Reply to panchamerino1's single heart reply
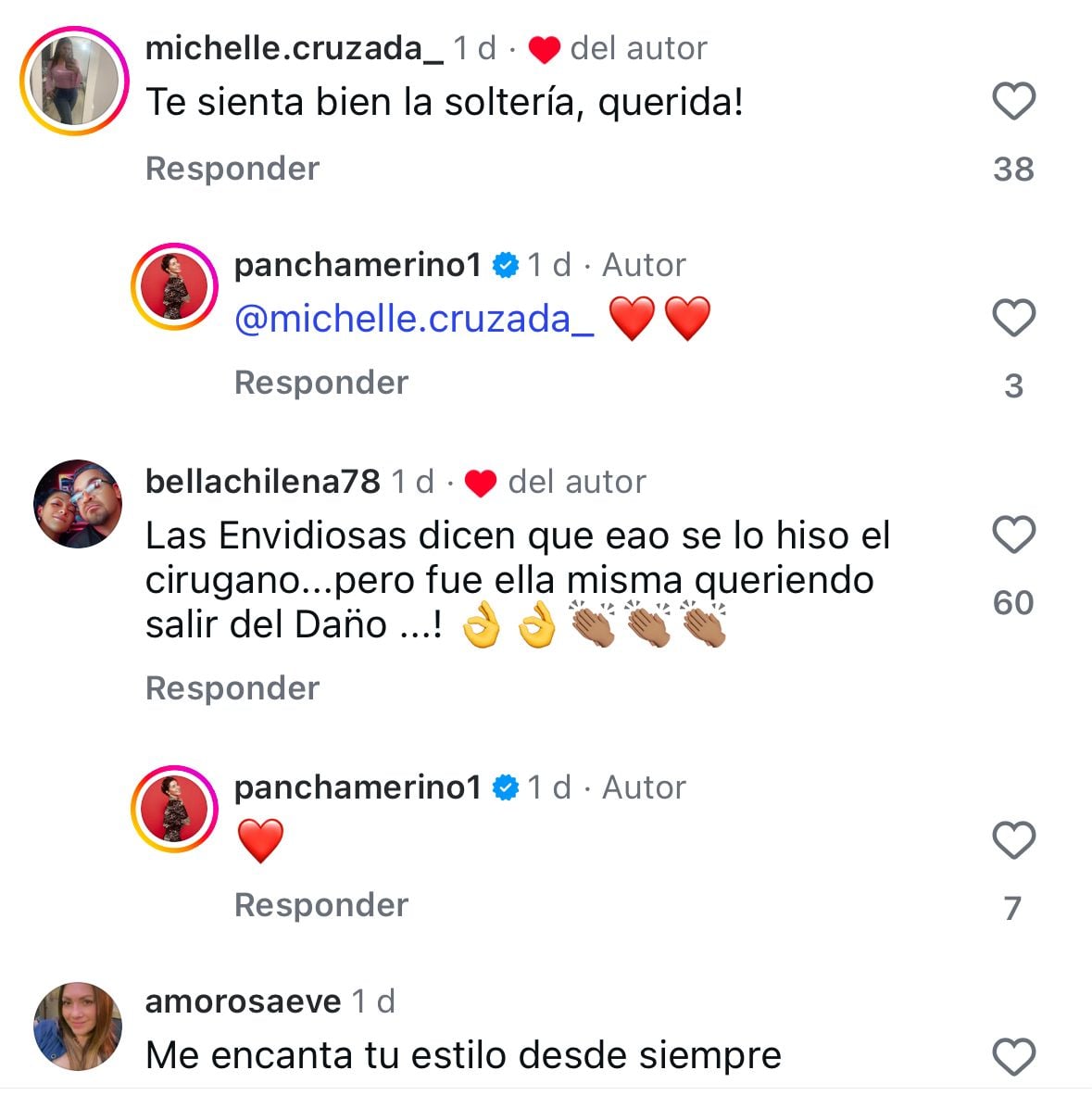Screen dimensions: 1092x1108 (320, 905)
